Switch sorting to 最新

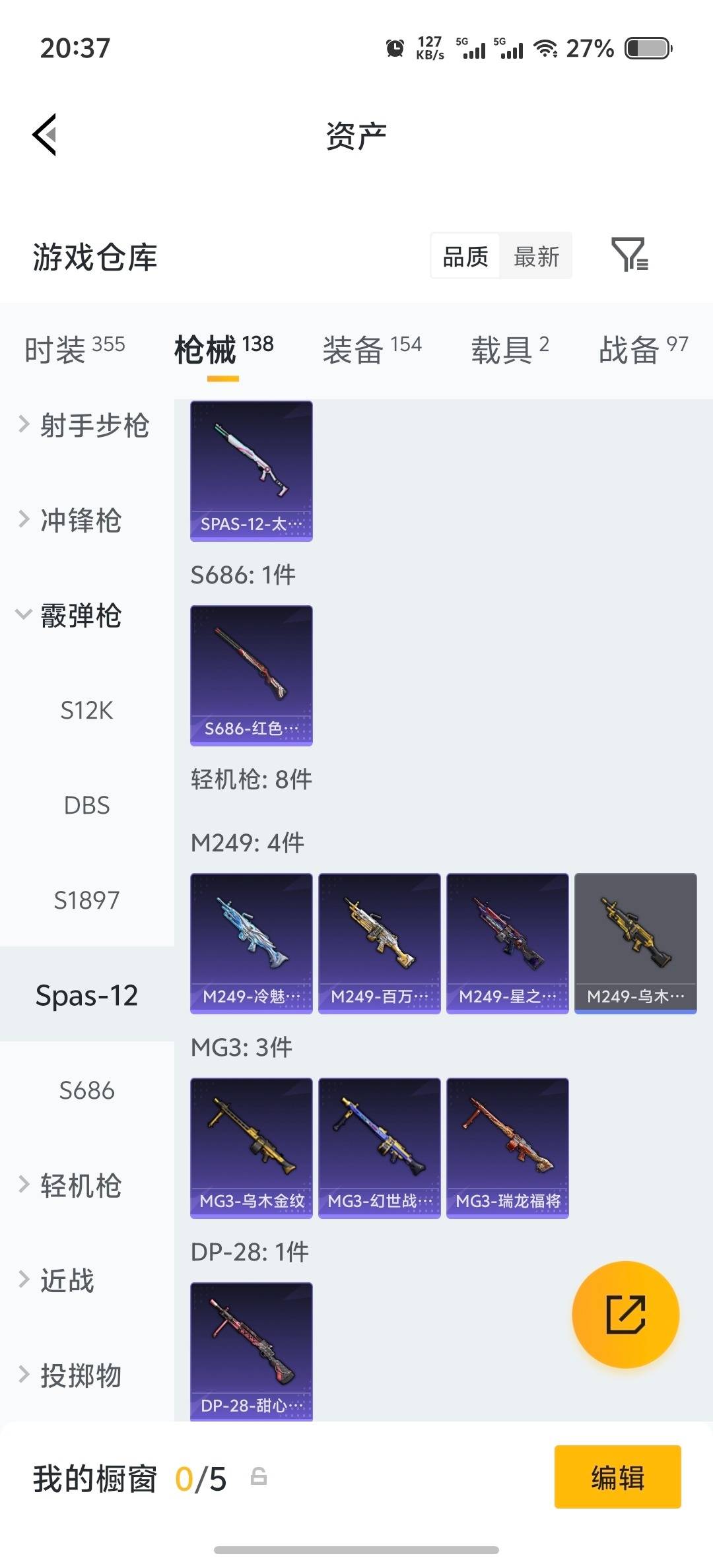537,256
